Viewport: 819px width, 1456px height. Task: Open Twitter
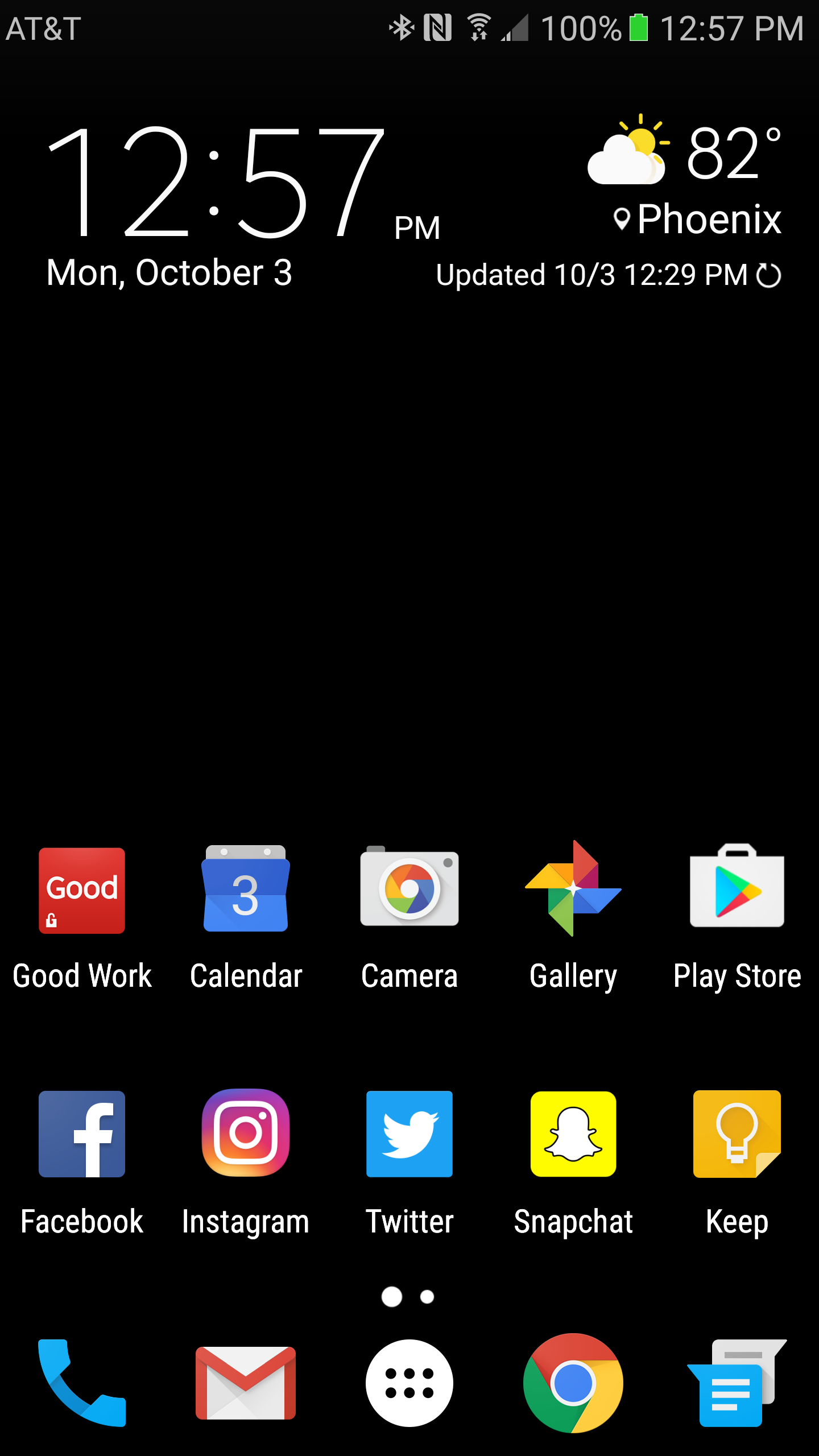409,1134
